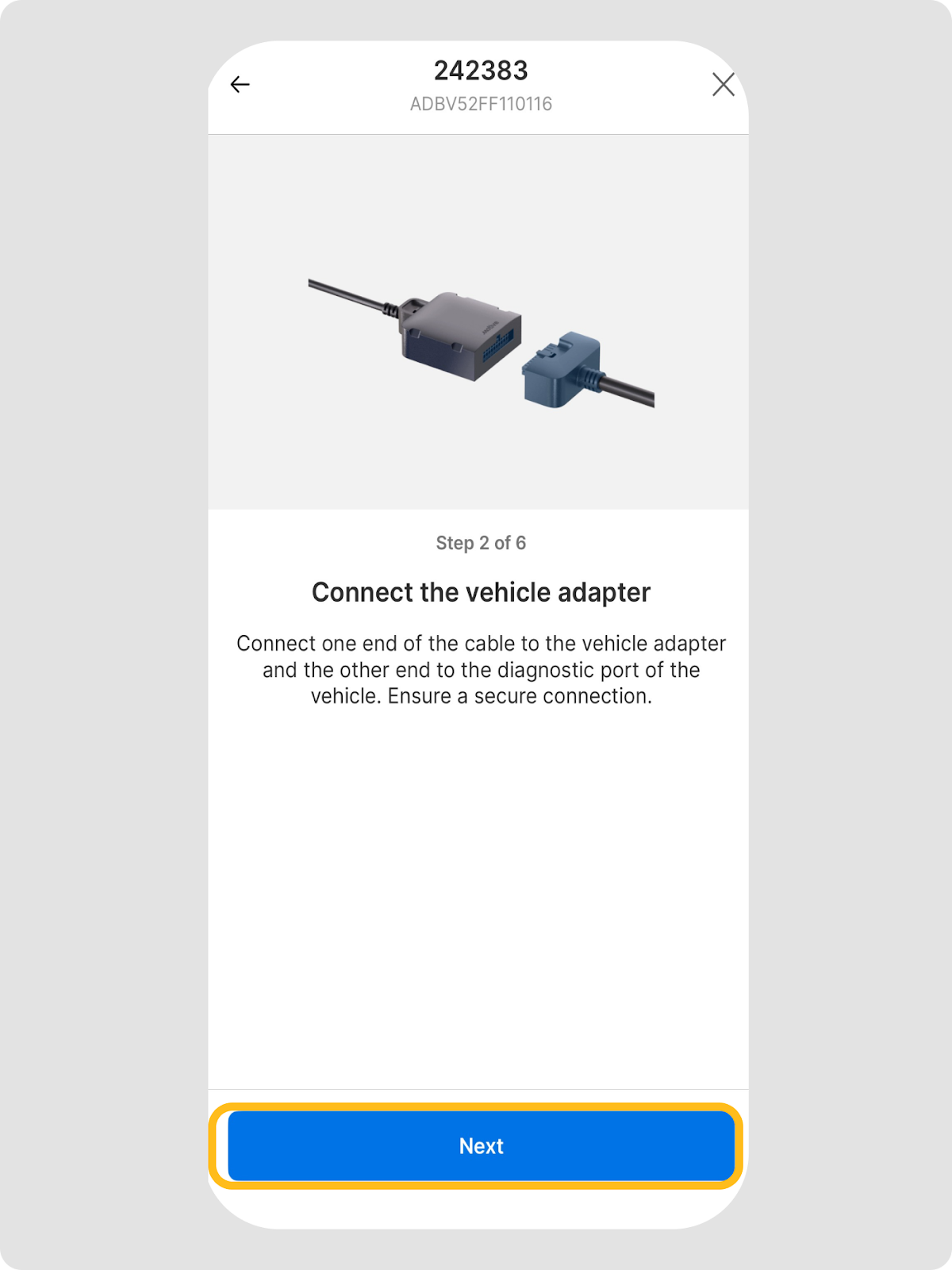The width and height of the screenshot is (952, 1270).
Task: Close the vehicle adapter setup
Action: (x=723, y=84)
